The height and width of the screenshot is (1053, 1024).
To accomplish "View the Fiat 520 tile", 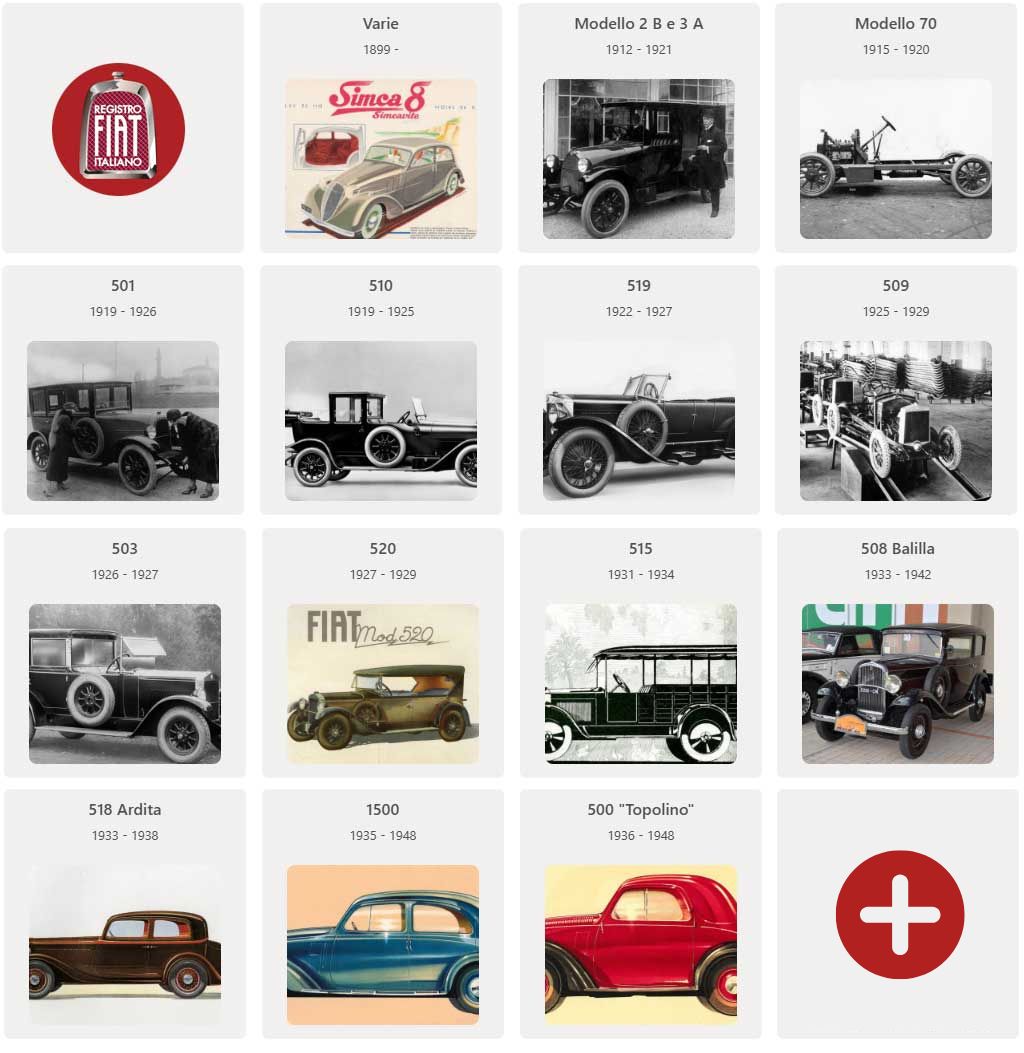I will pyautogui.click(x=383, y=683).
